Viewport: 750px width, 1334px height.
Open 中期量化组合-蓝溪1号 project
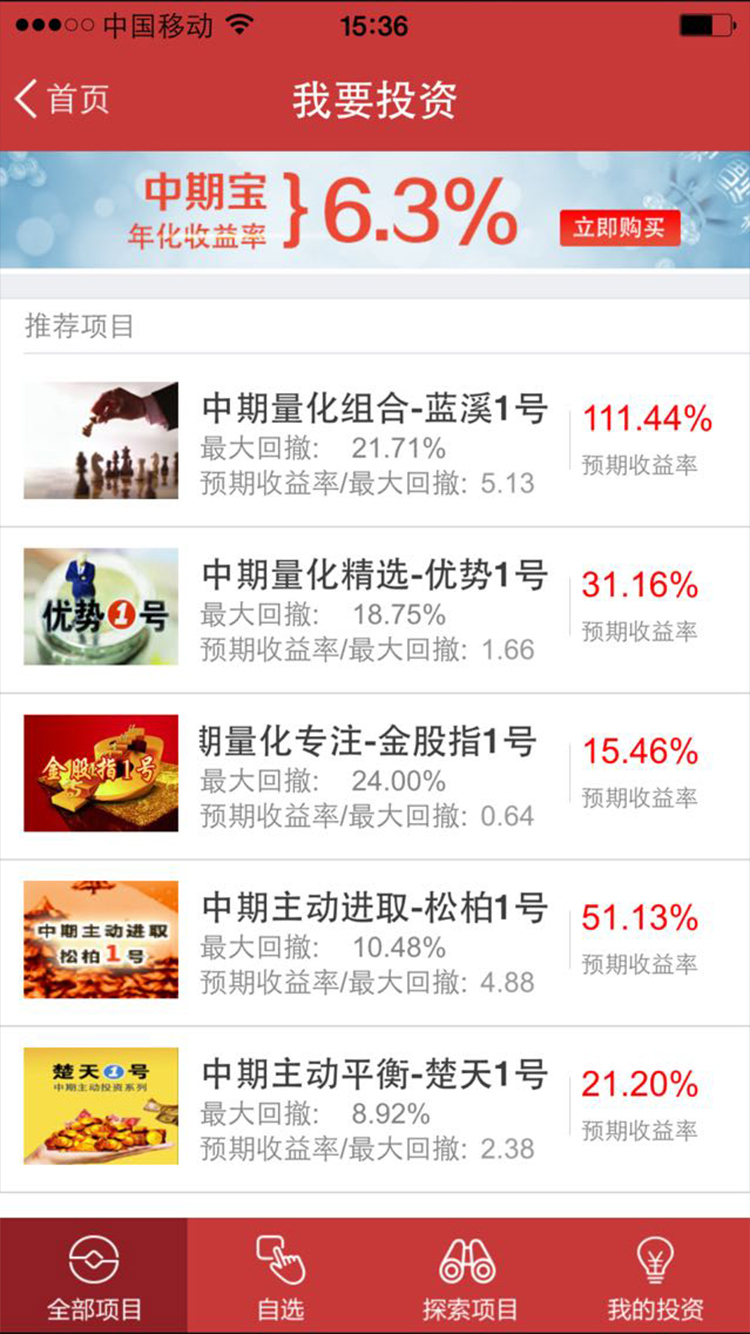pyautogui.click(x=375, y=441)
